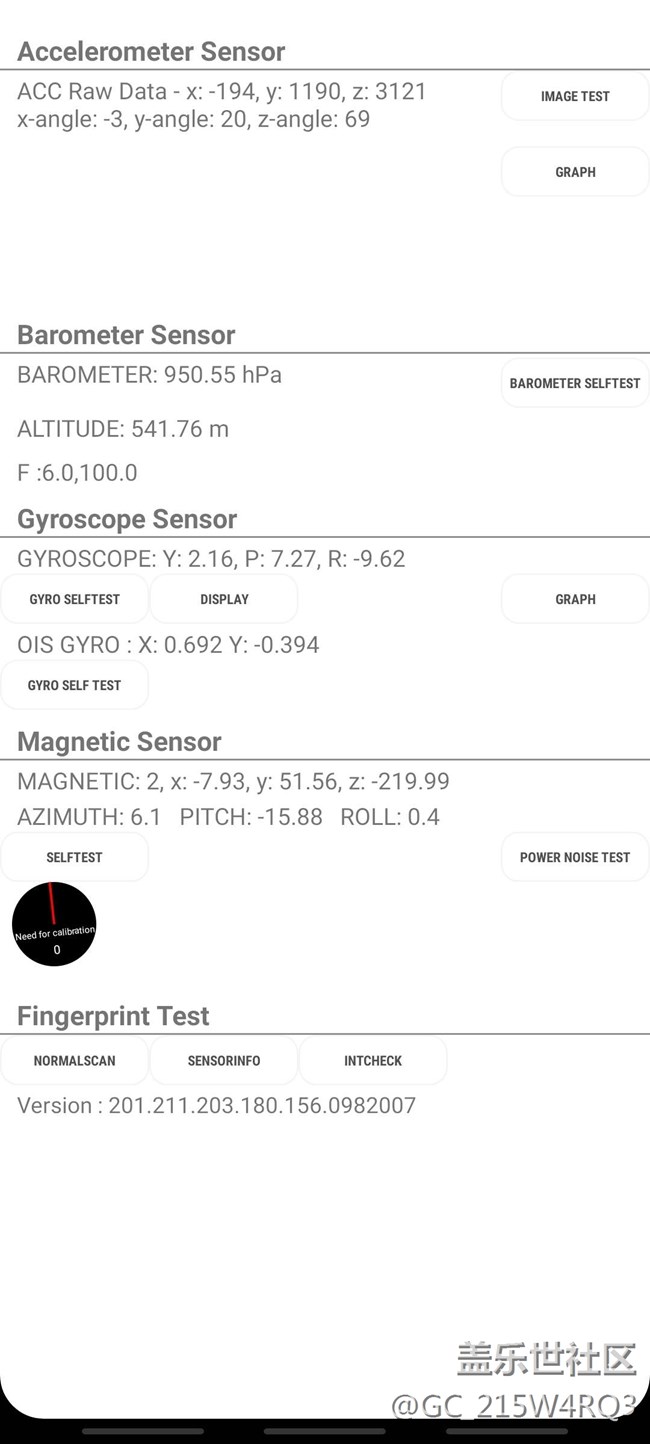Tap GYRO SELFTEST under Gyroscope Sensor
The width and height of the screenshot is (650, 1444).
coord(75,599)
